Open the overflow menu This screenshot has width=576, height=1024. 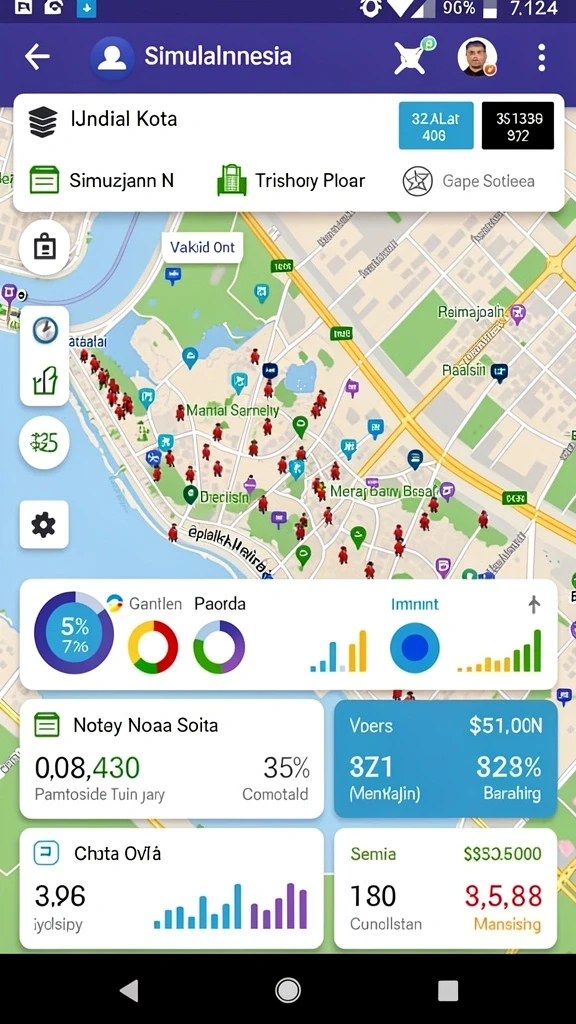(541, 57)
